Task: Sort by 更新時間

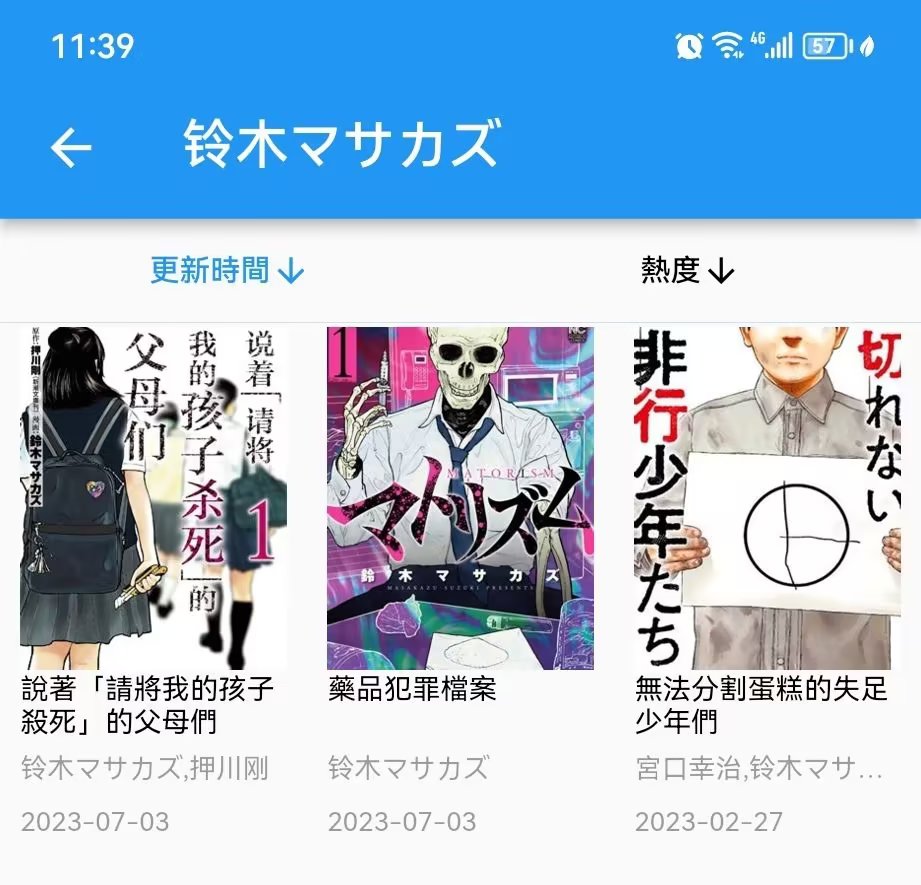Action: click(227, 270)
